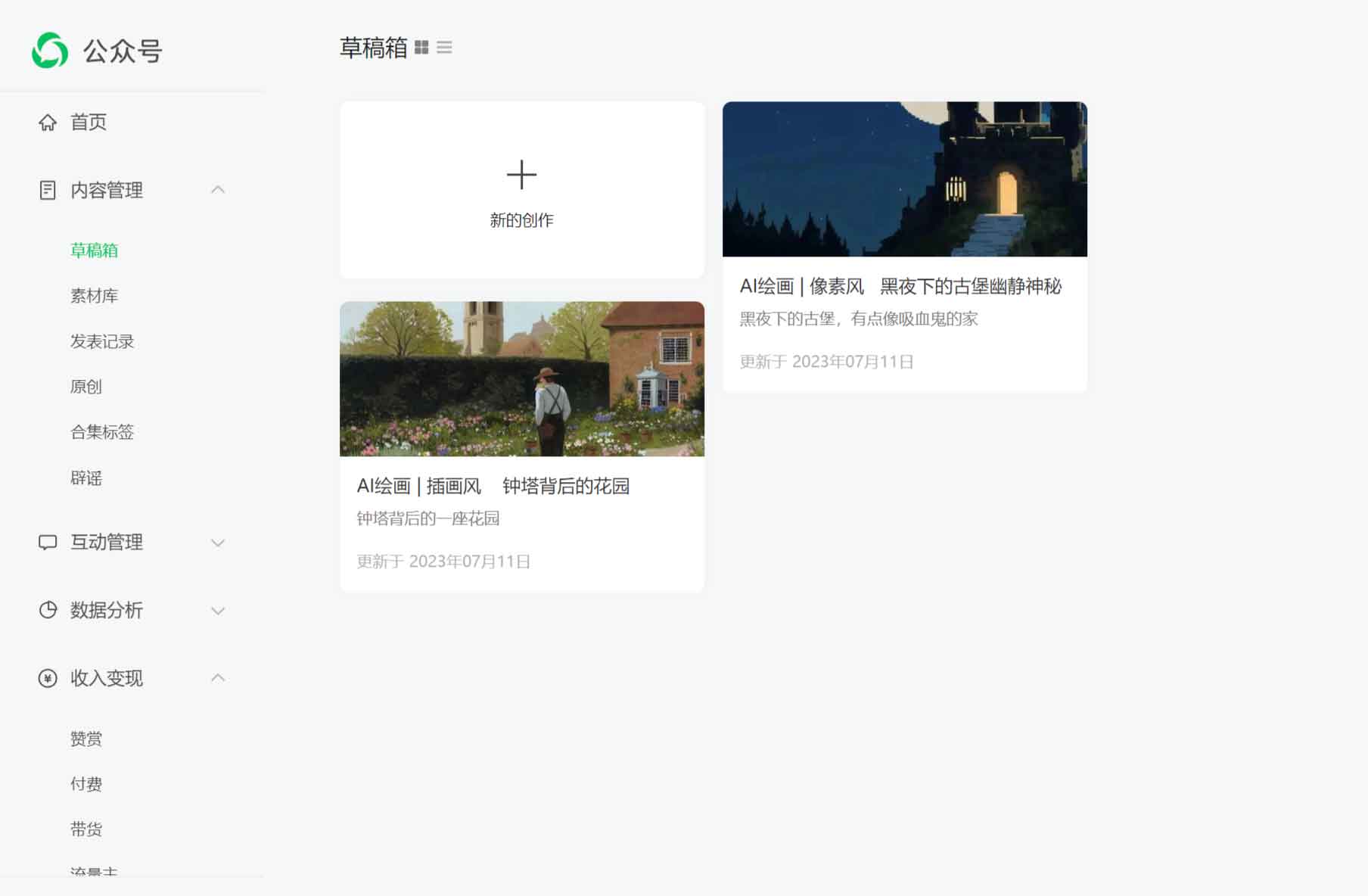The width and height of the screenshot is (1368, 896).
Task: Select 草稿箱 in sidebar
Action: pos(94,250)
